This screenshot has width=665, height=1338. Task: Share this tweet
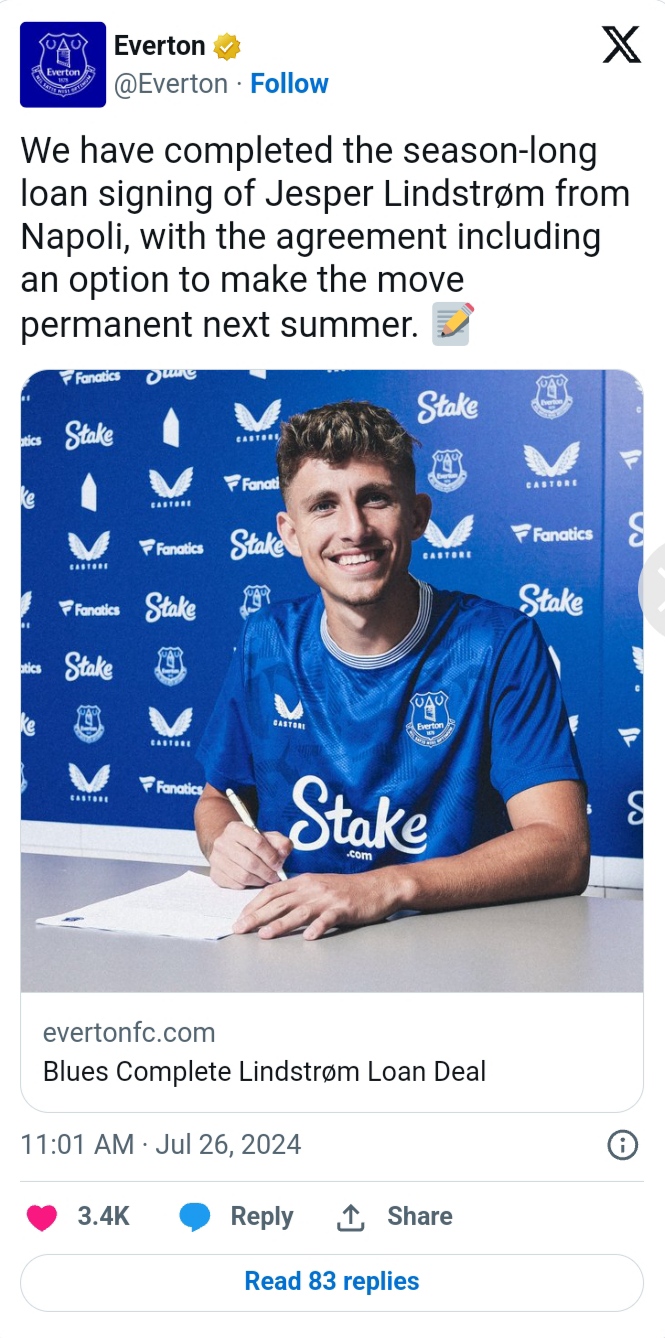click(x=395, y=1217)
